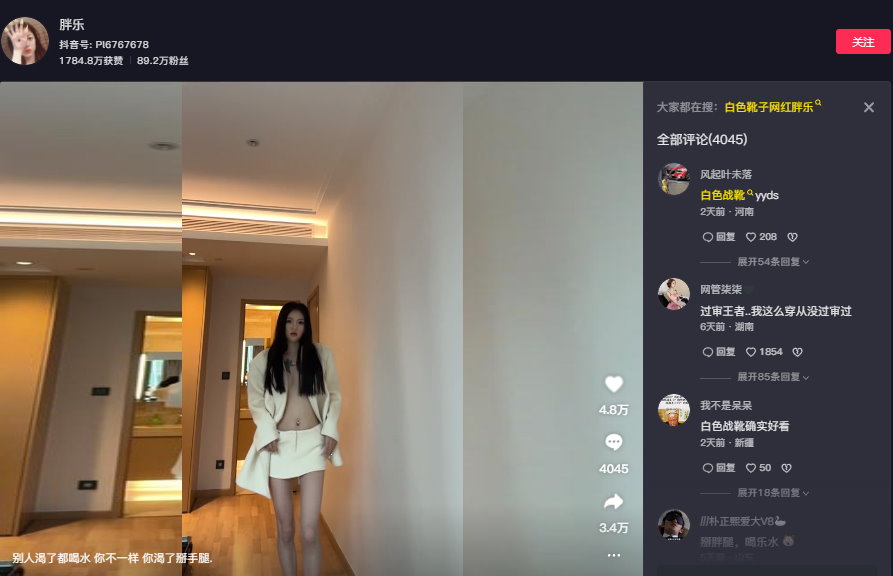Reply to 风起叶未落's comment
Viewport: 893px width, 576px height.
719,237
